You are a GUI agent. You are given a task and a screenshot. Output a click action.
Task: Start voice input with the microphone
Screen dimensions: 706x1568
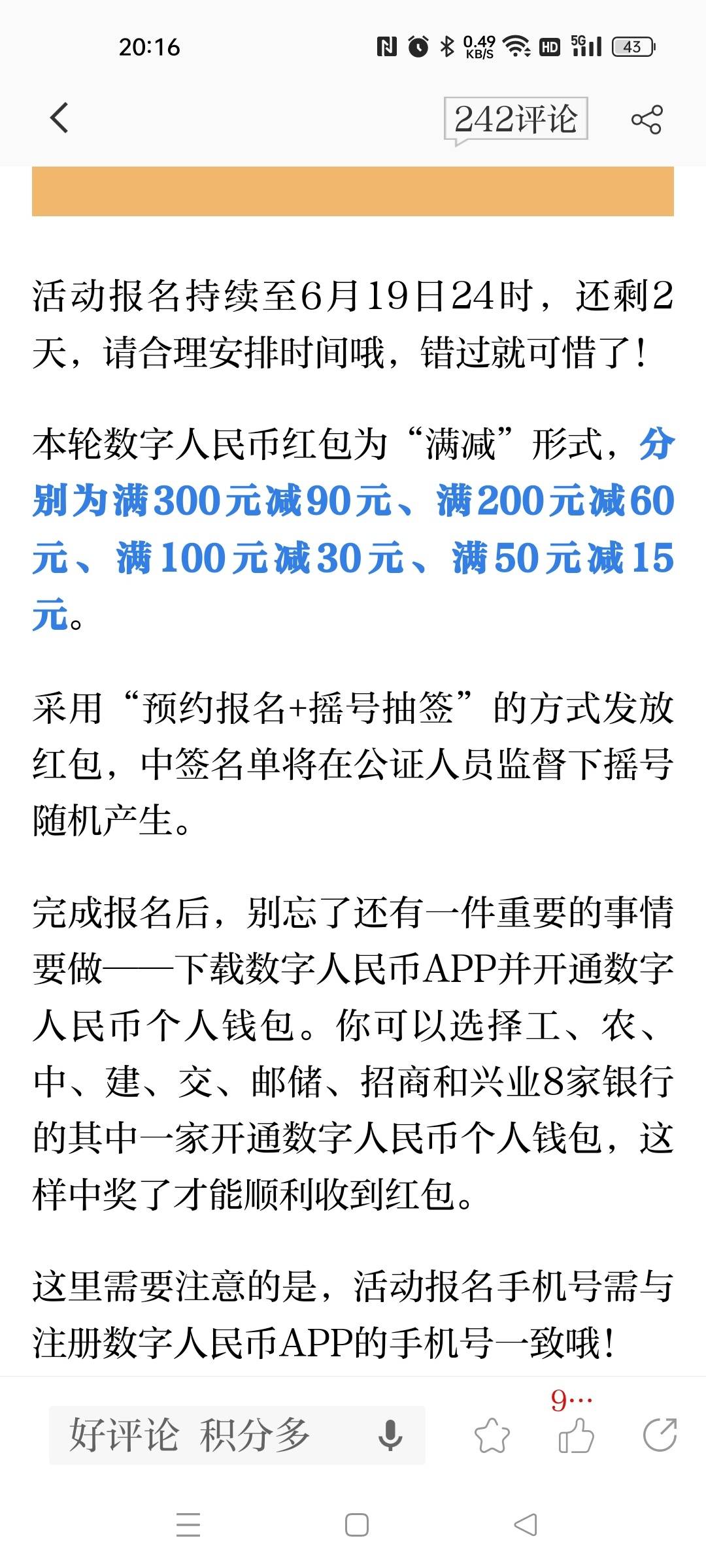click(390, 1435)
